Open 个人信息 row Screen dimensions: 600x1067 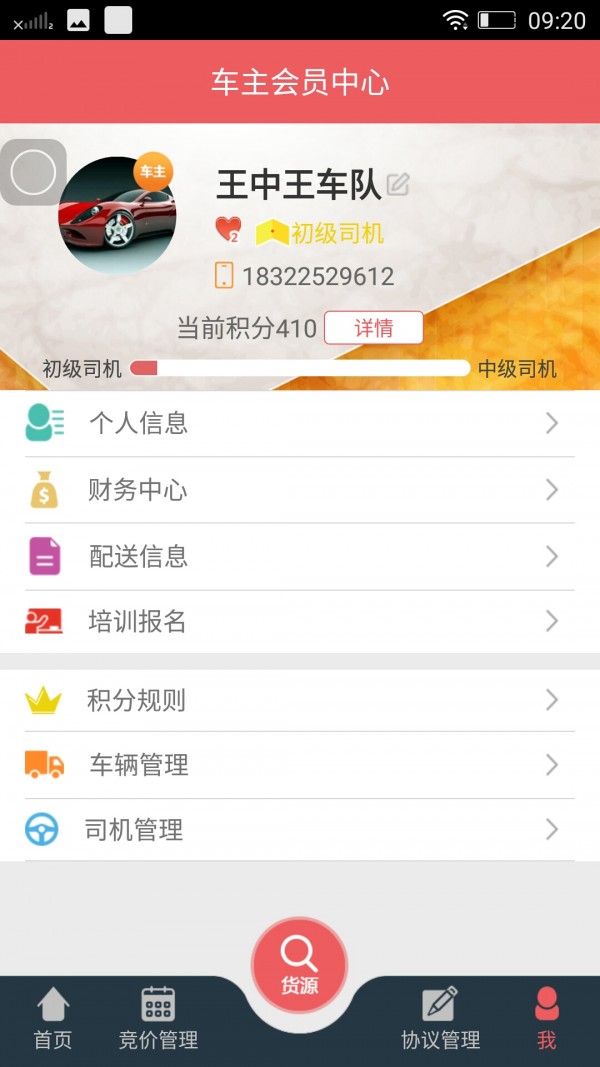pyautogui.click(x=300, y=423)
